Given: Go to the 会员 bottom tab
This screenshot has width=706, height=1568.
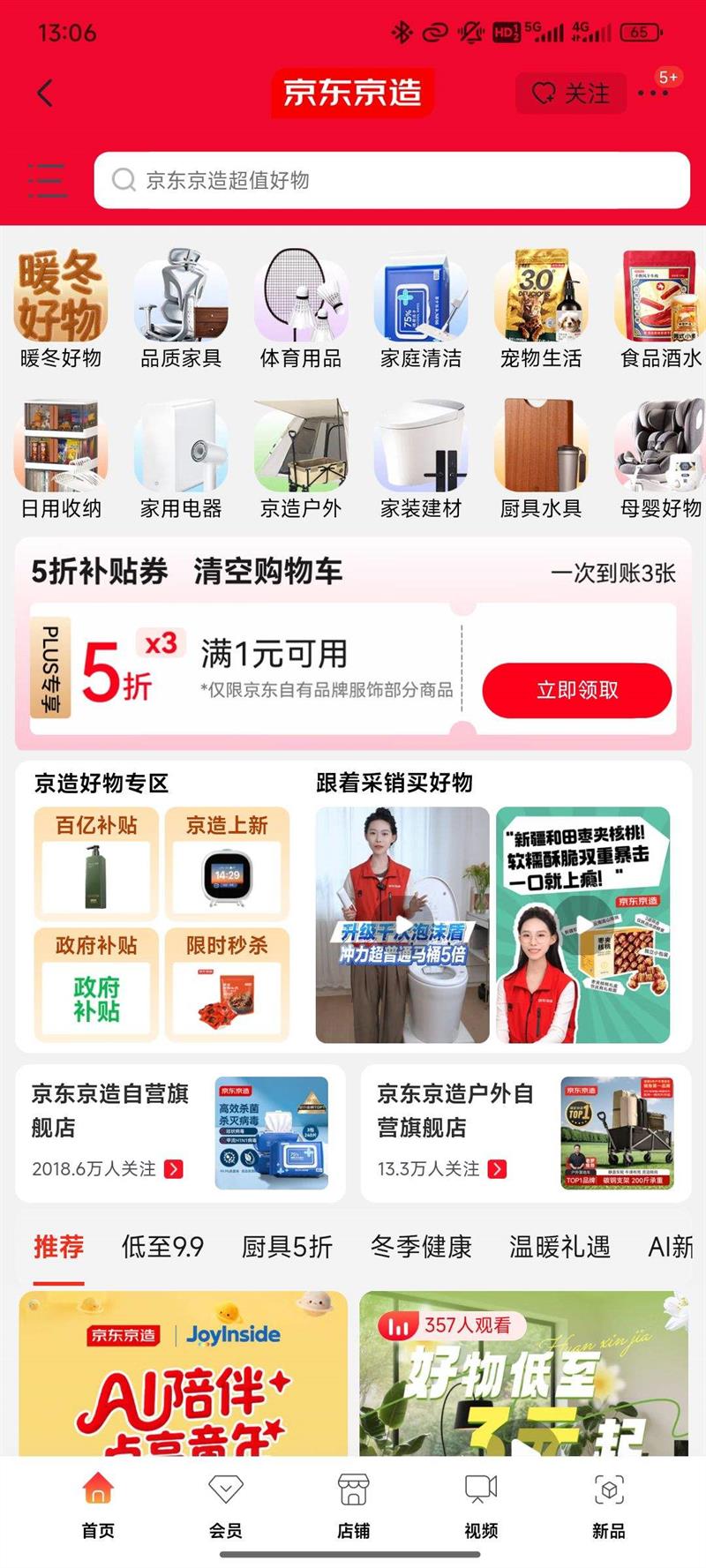Looking at the screenshot, I should click(226, 1506).
